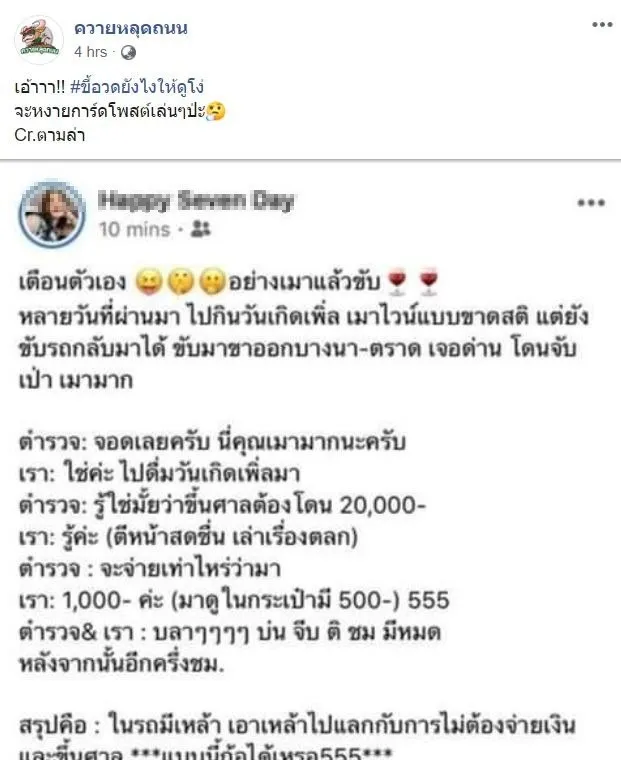Open the post's three-dot options menu
Screen dimensions: 621x760
(601, 24)
